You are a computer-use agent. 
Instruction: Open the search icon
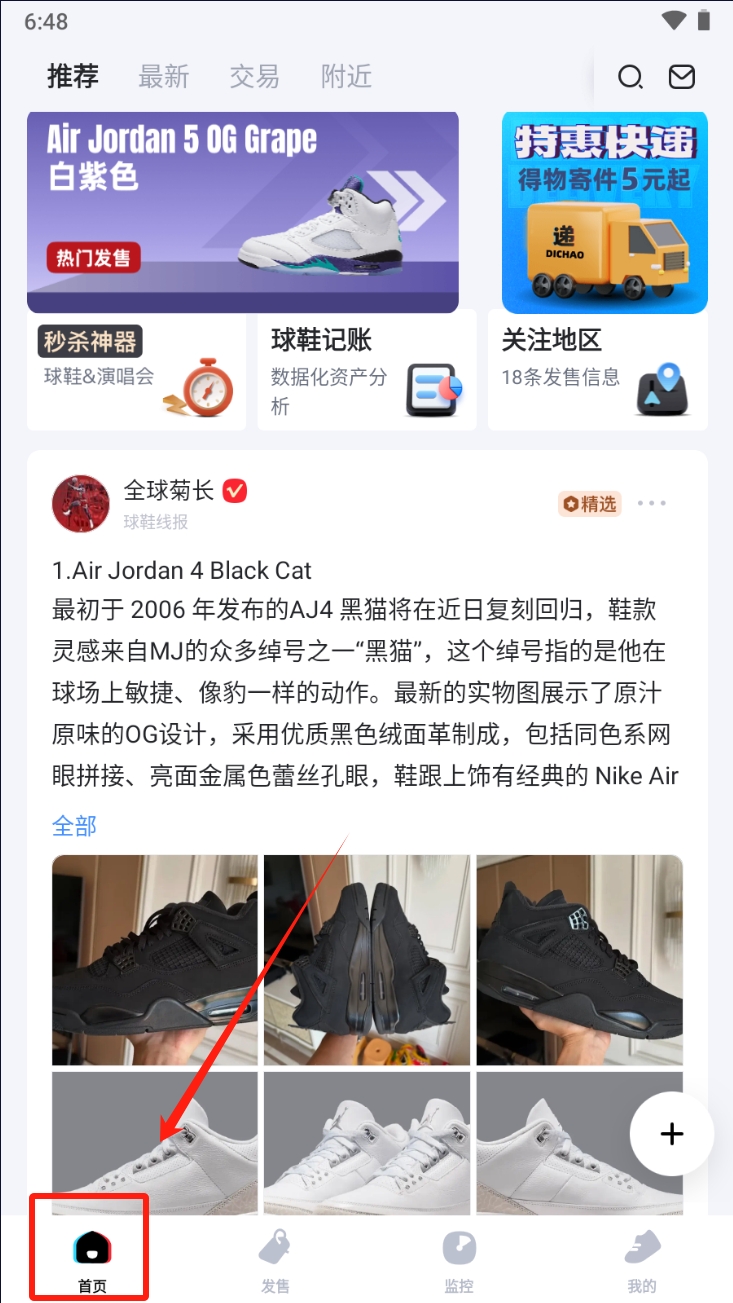630,77
